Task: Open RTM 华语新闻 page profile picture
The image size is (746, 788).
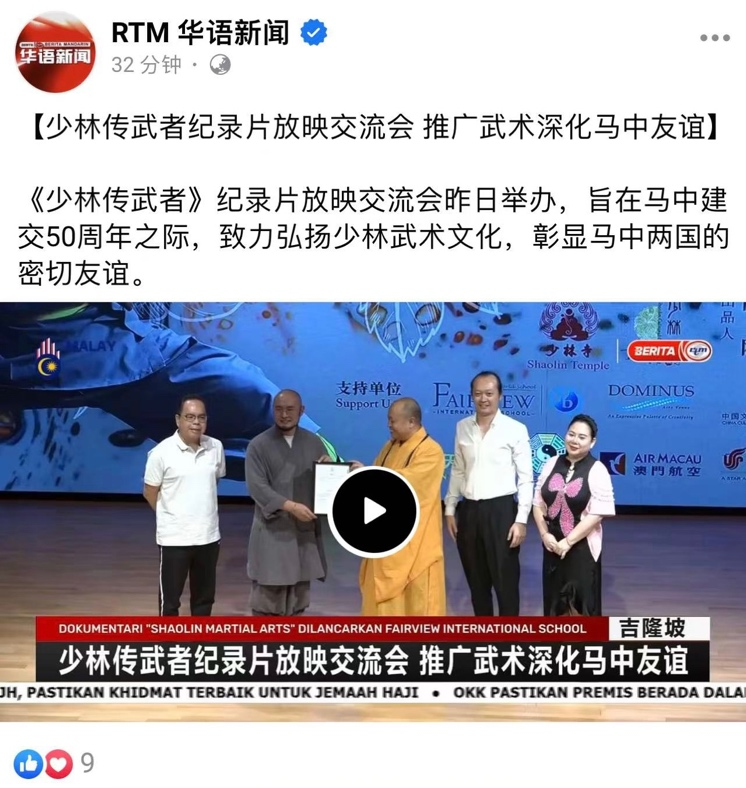Action: coord(54,52)
